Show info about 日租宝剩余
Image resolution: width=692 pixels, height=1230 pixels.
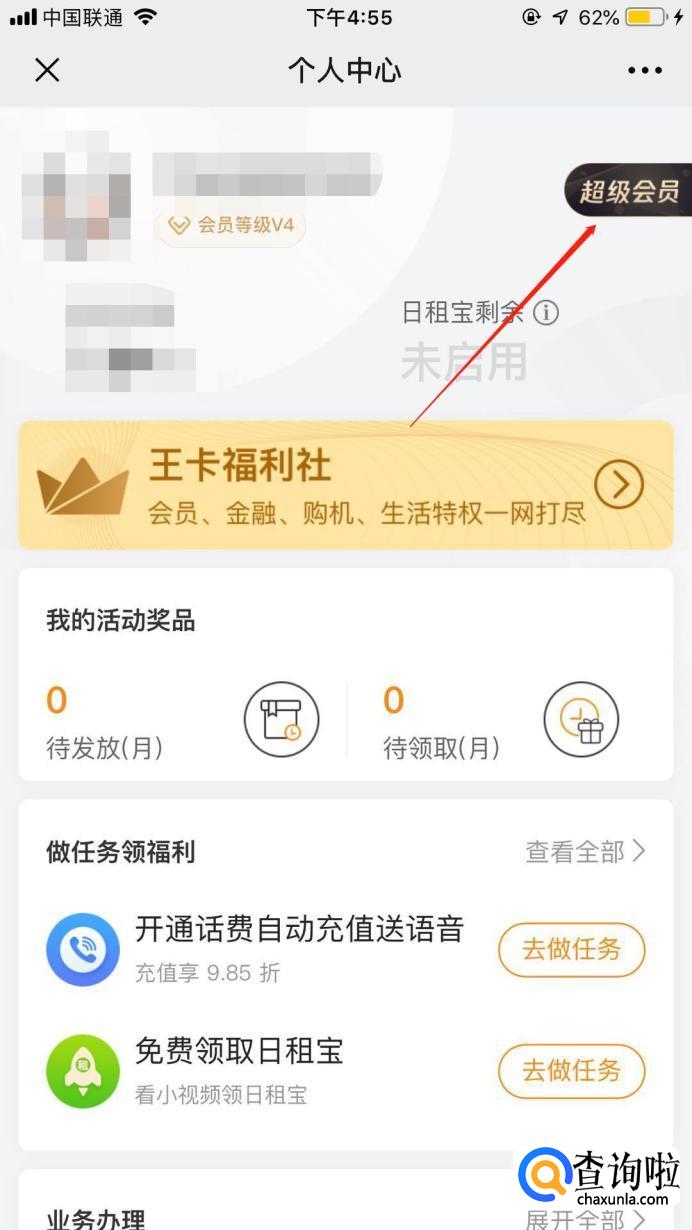[545, 313]
